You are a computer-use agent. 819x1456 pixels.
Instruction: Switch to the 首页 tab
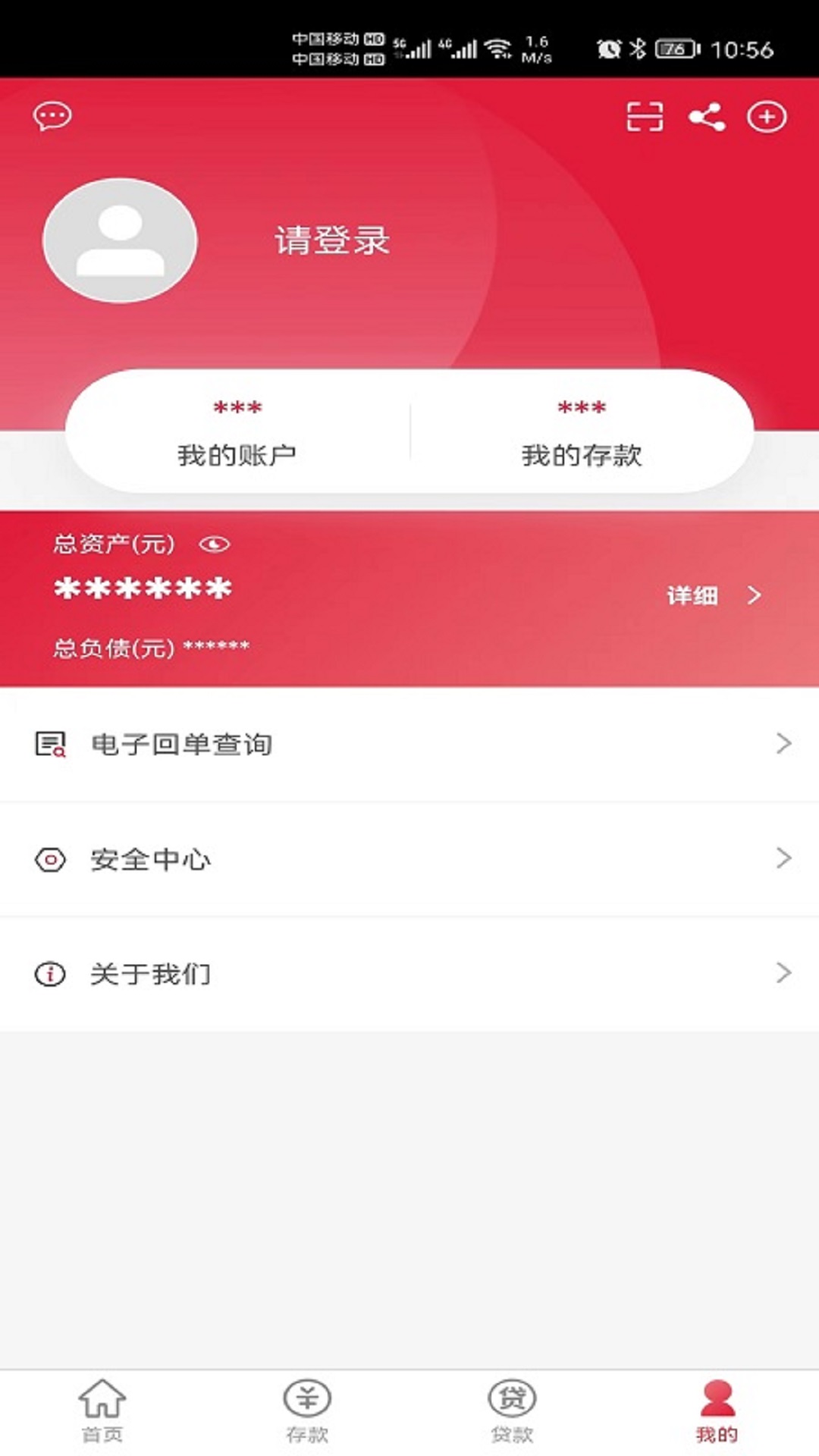pos(102,1411)
